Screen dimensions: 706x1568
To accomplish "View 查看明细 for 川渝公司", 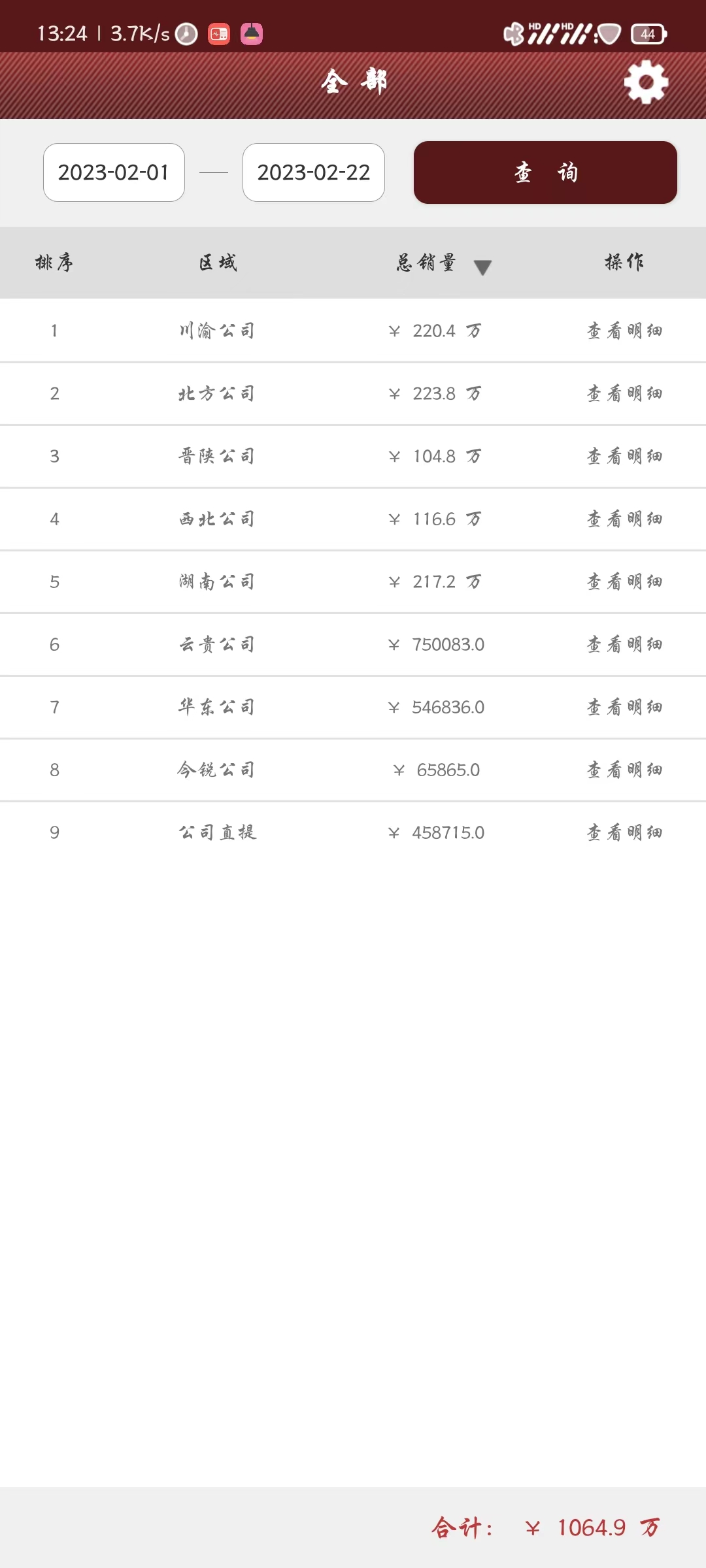I will (624, 331).
